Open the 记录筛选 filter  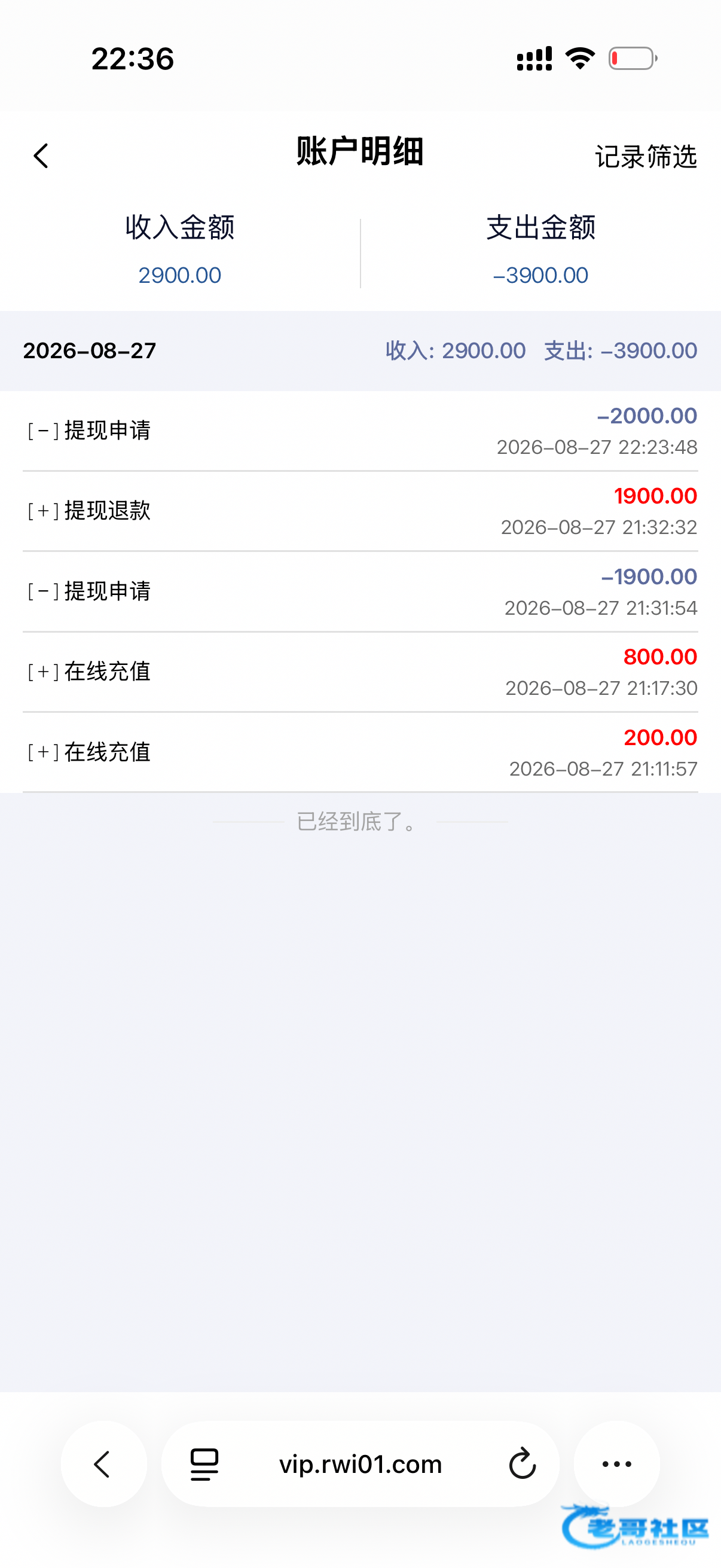point(646,157)
